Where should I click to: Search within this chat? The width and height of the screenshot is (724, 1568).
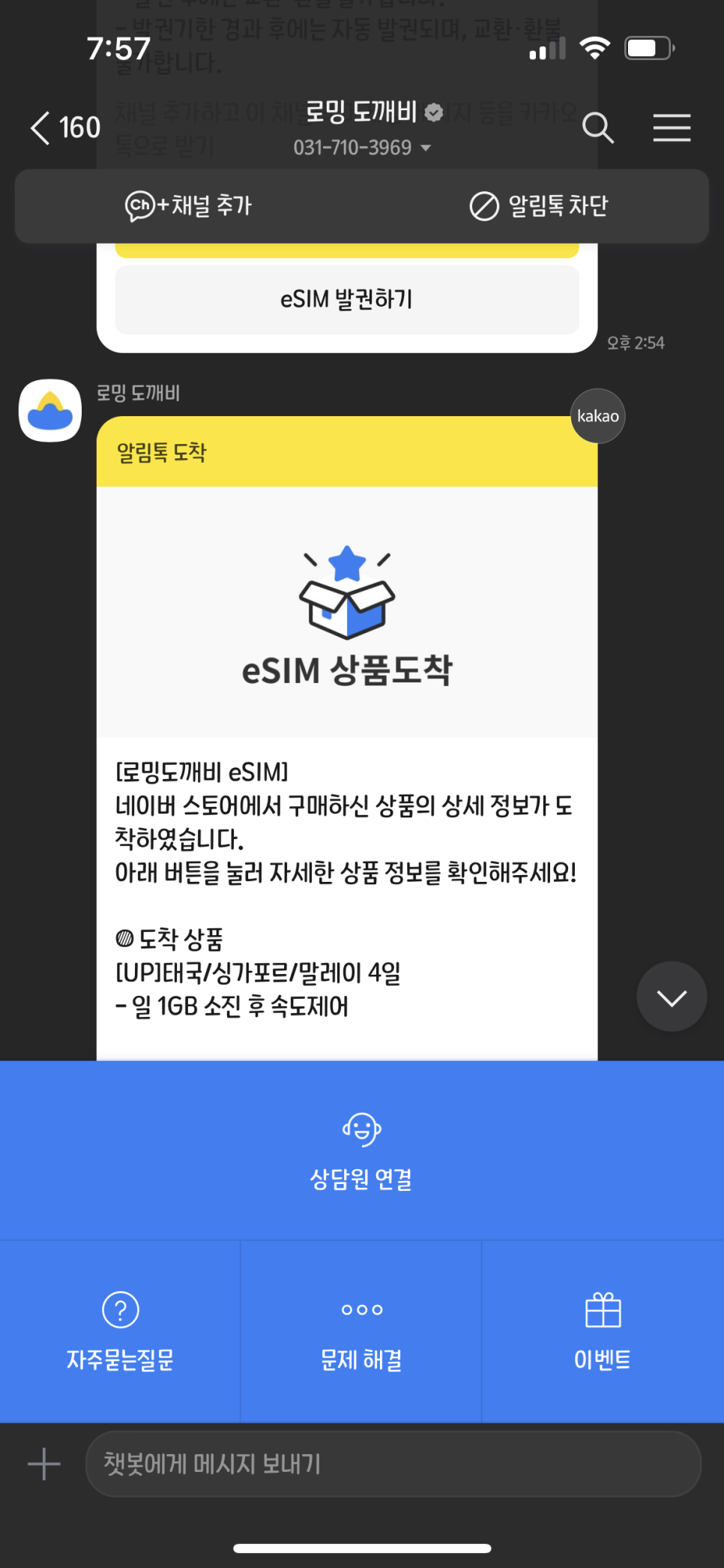tap(597, 128)
